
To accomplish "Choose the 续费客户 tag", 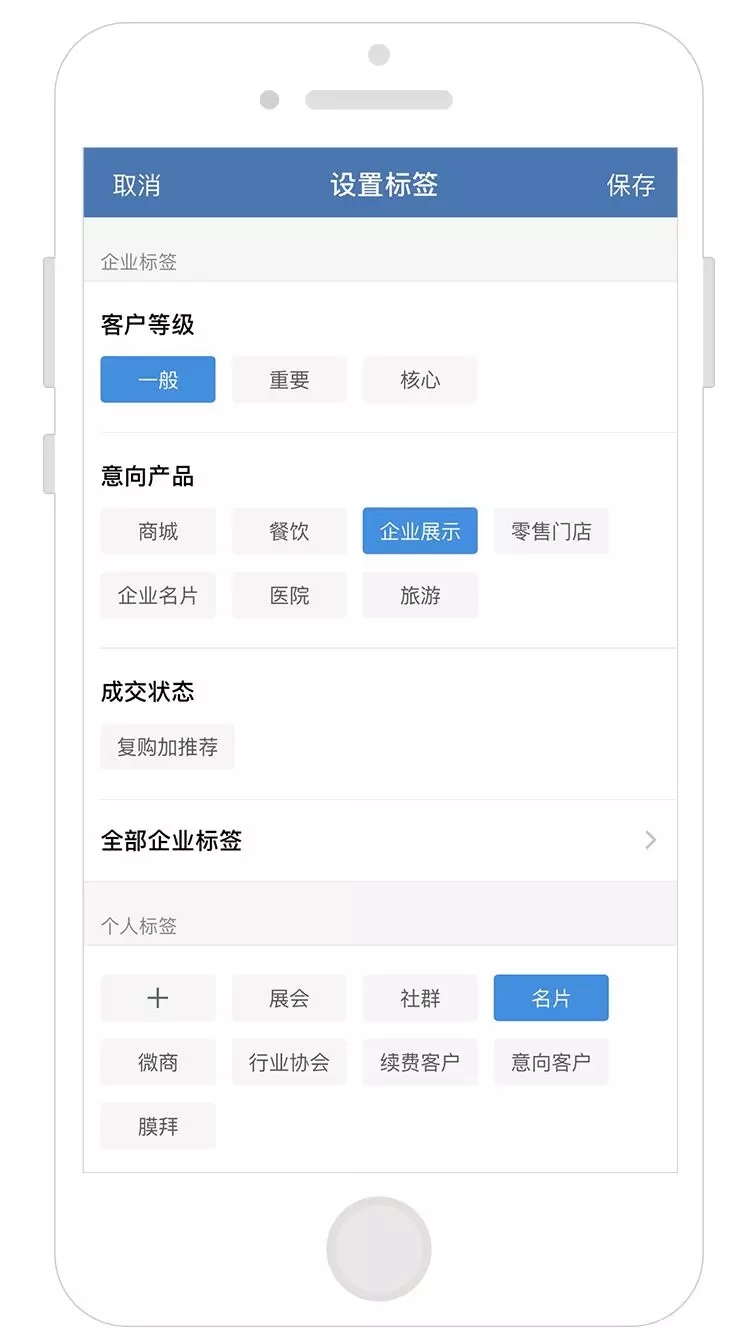I will 420,1062.
